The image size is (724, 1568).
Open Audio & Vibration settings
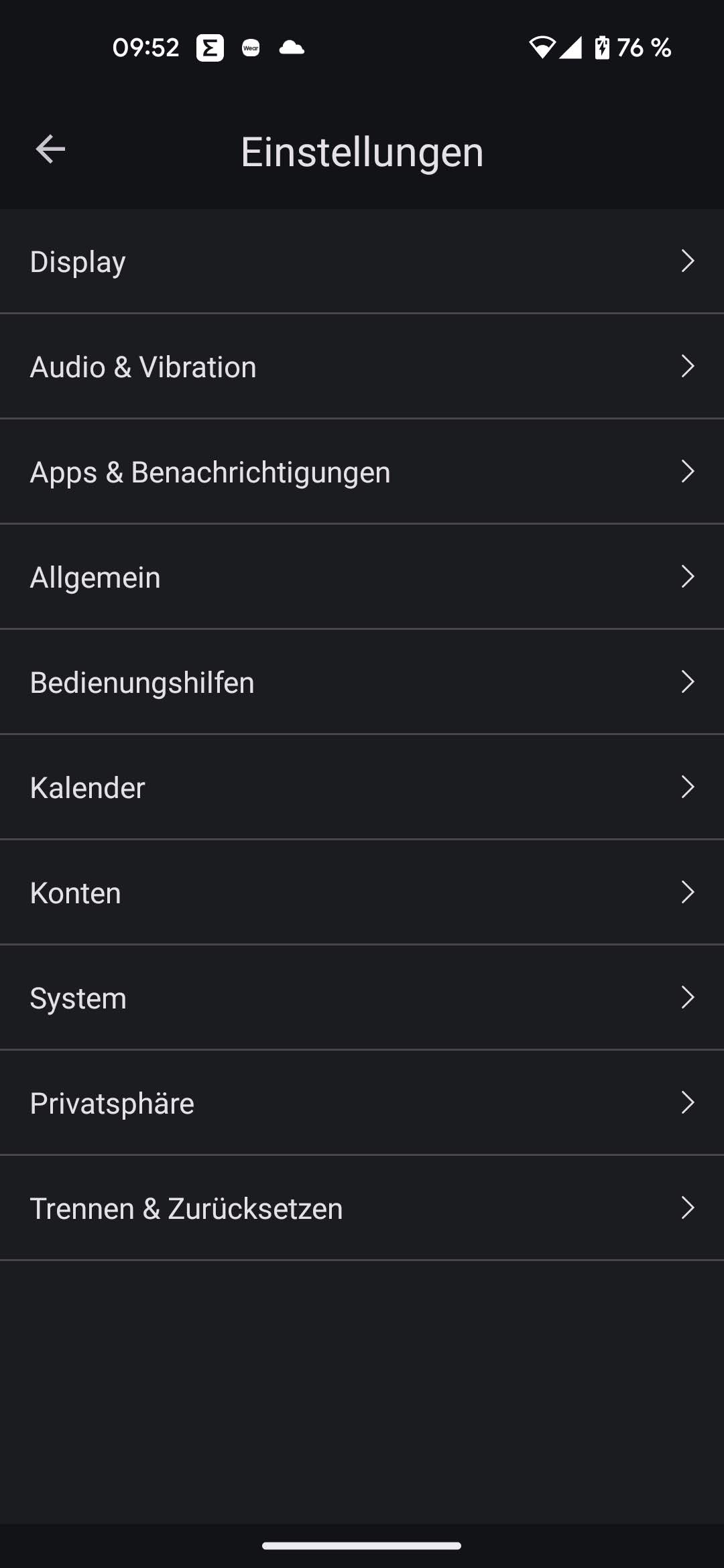362,367
